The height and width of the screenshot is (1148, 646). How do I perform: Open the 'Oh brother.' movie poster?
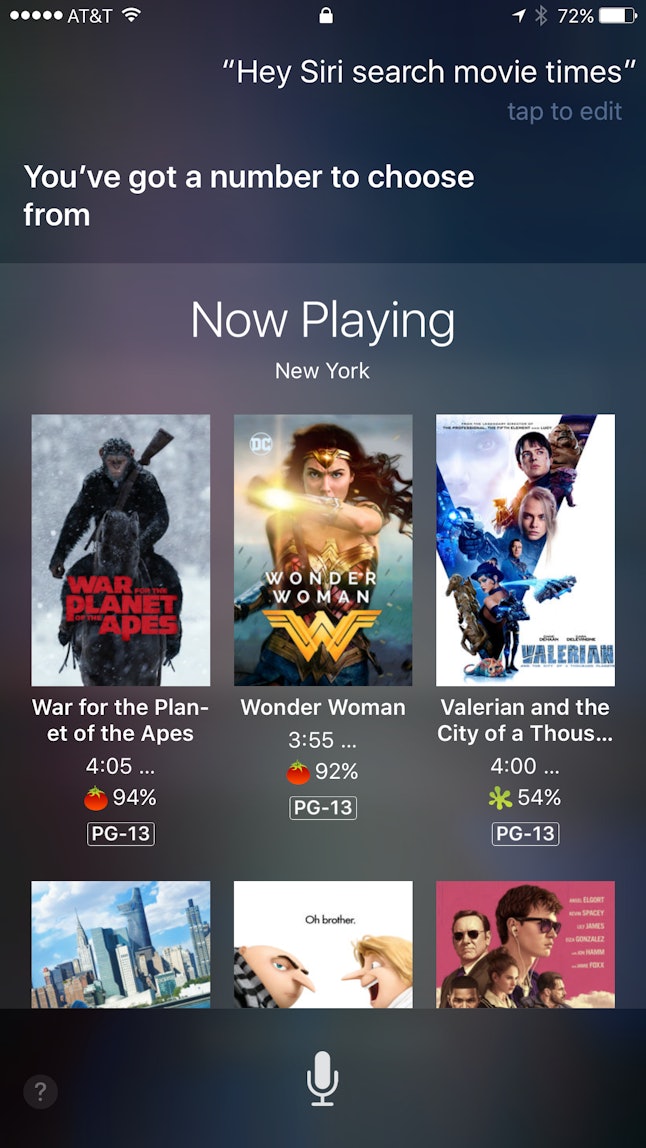pyautogui.click(x=323, y=944)
